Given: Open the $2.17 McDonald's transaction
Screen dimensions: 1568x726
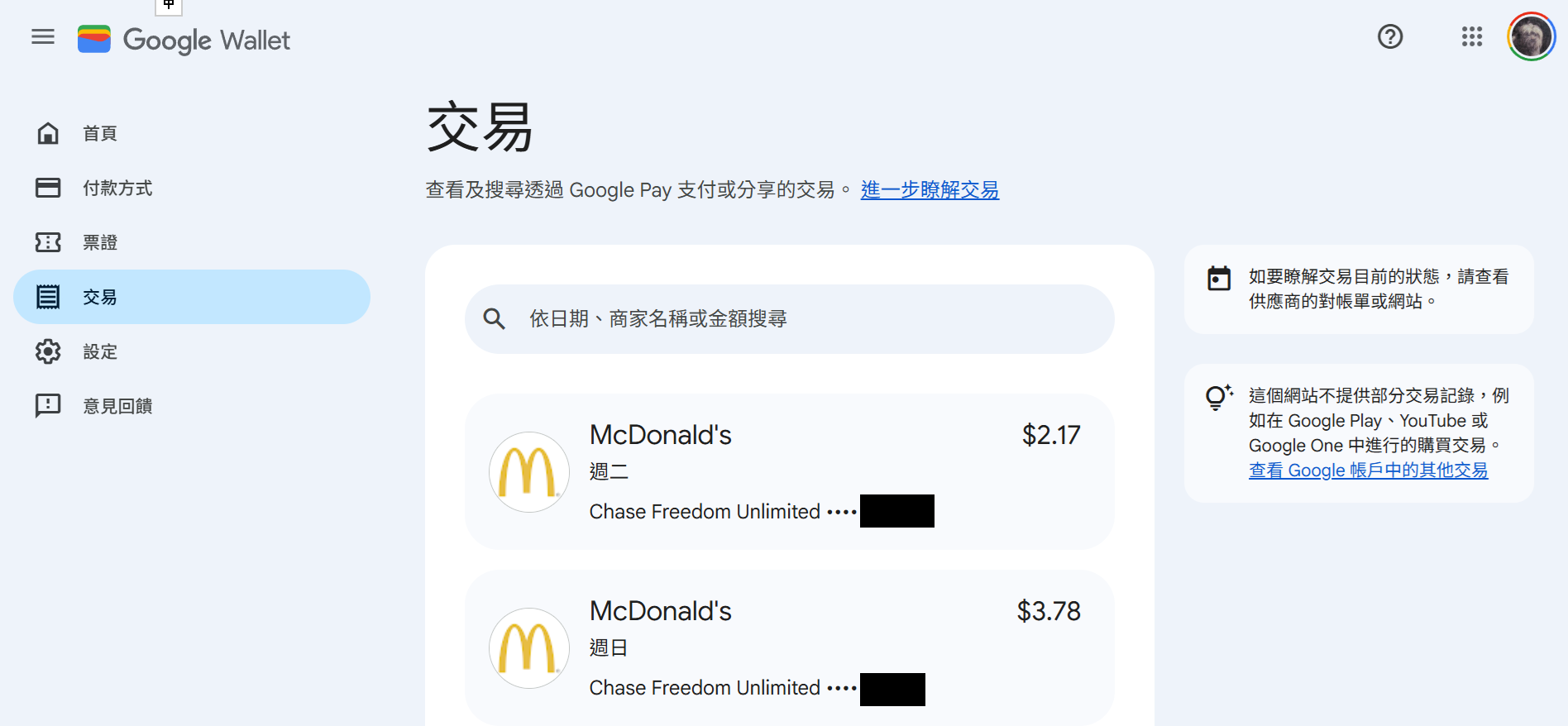Looking at the screenshot, I should pyautogui.click(x=789, y=471).
